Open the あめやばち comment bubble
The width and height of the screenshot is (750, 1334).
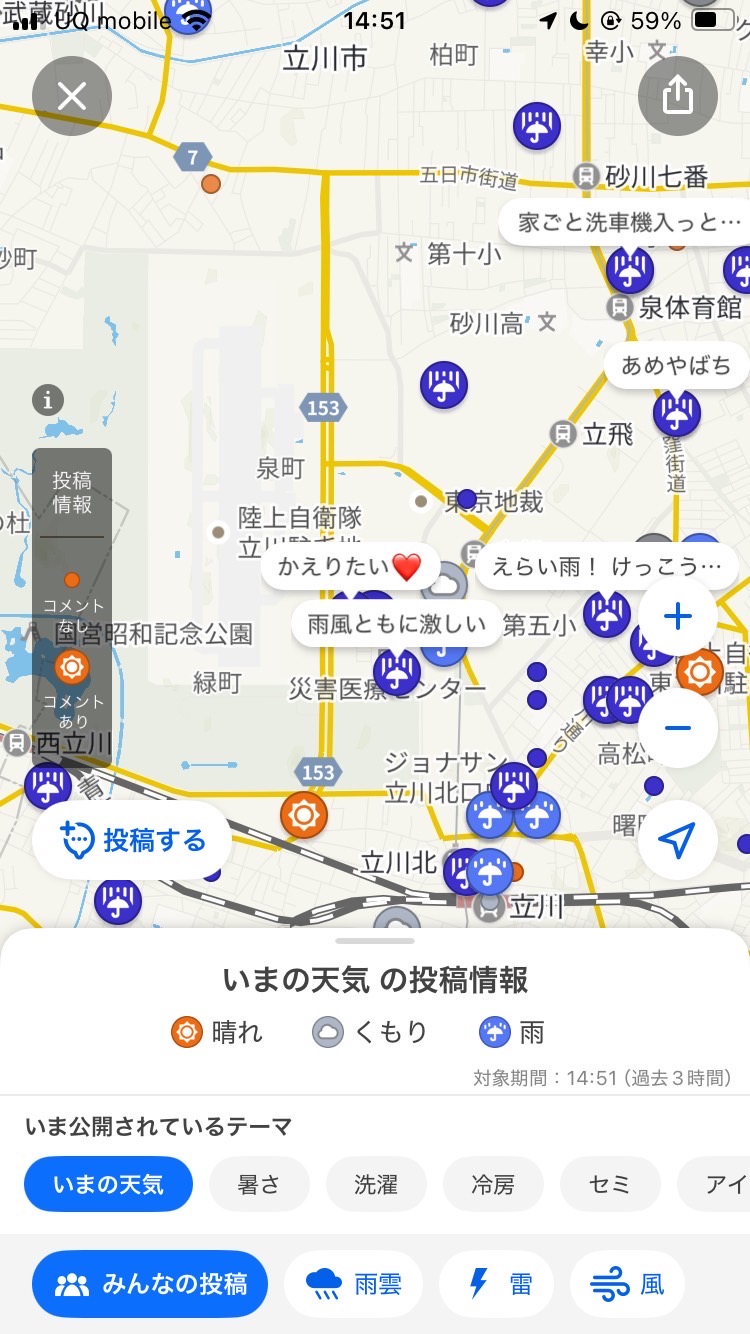pyautogui.click(x=676, y=365)
